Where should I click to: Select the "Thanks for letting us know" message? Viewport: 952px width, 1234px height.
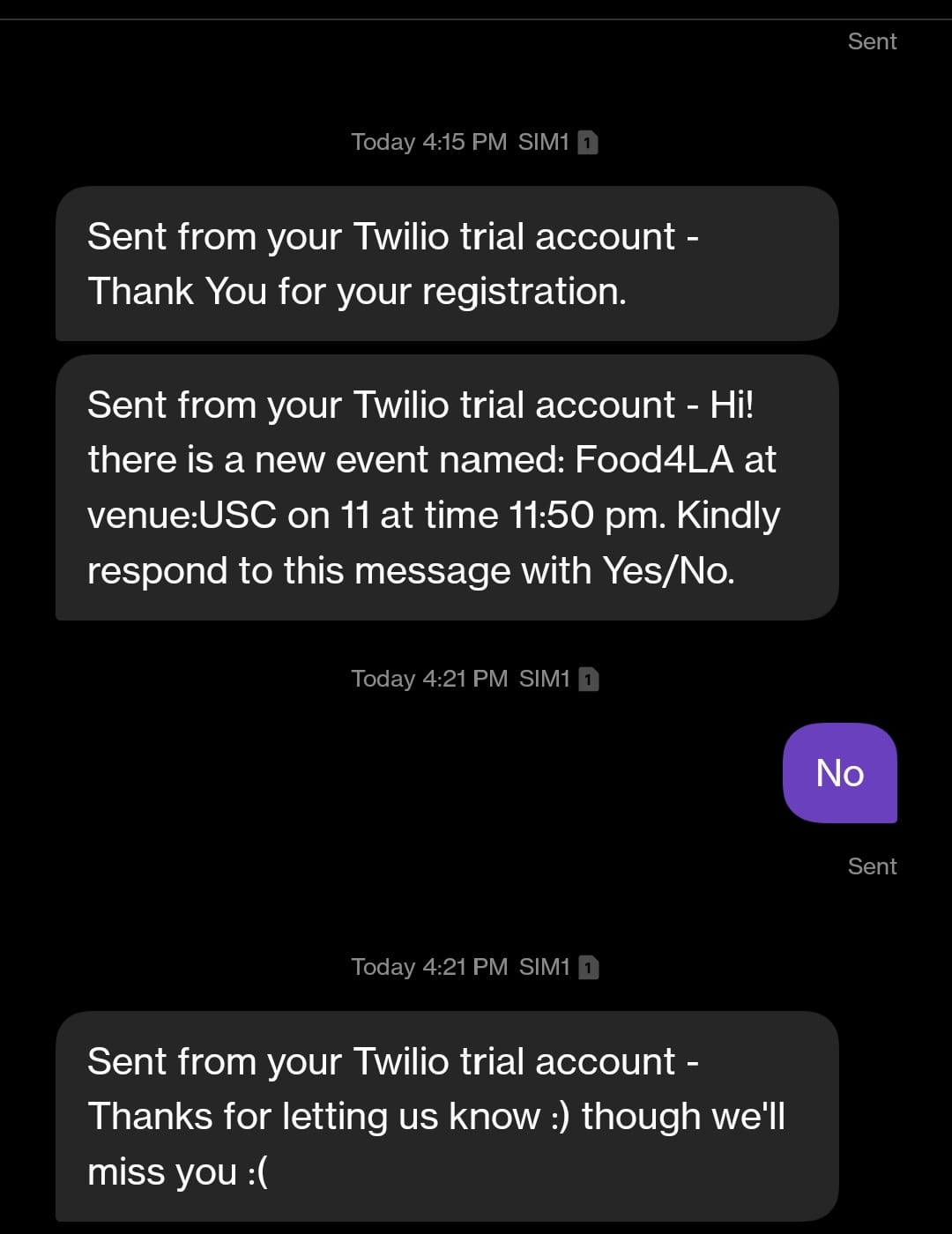(x=446, y=1116)
